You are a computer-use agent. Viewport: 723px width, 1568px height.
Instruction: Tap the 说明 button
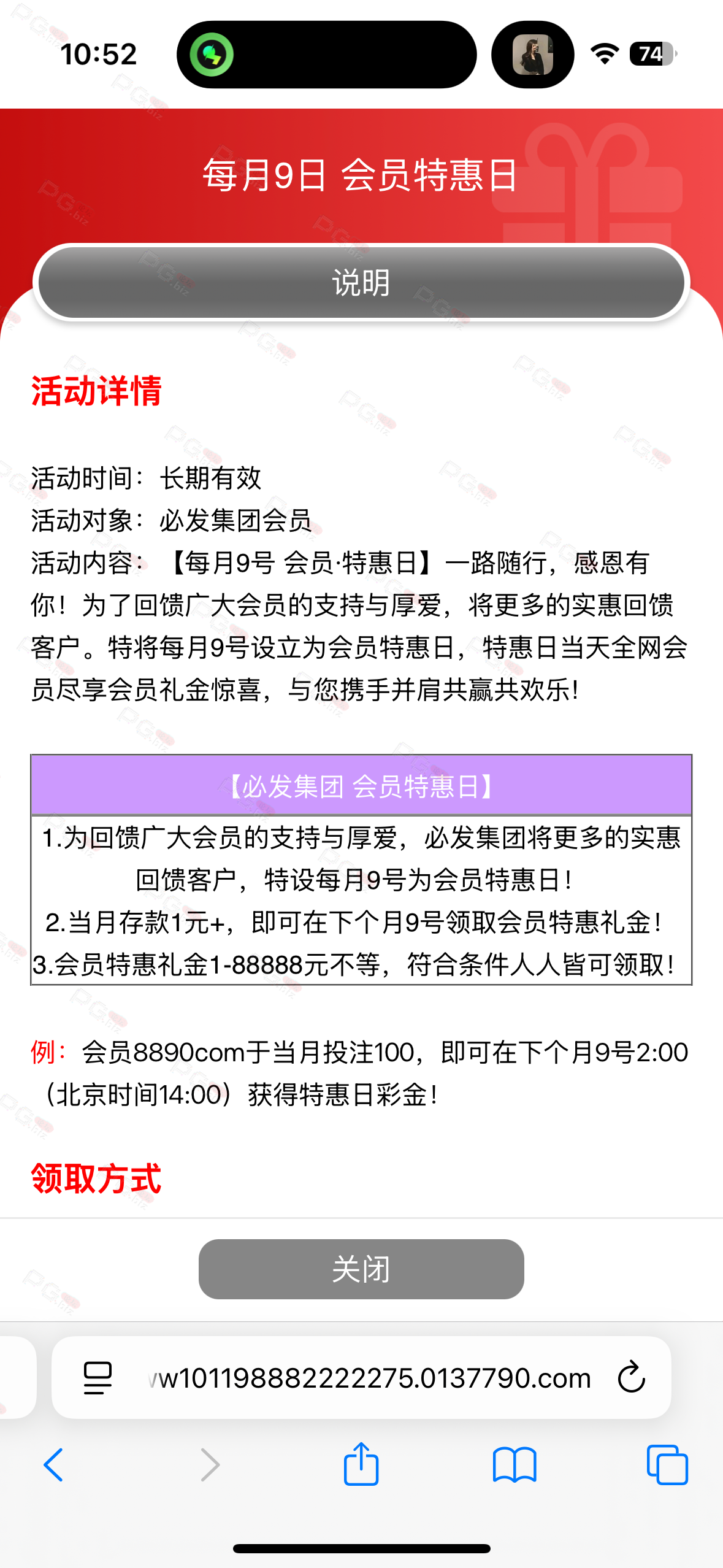[x=361, y=283]
